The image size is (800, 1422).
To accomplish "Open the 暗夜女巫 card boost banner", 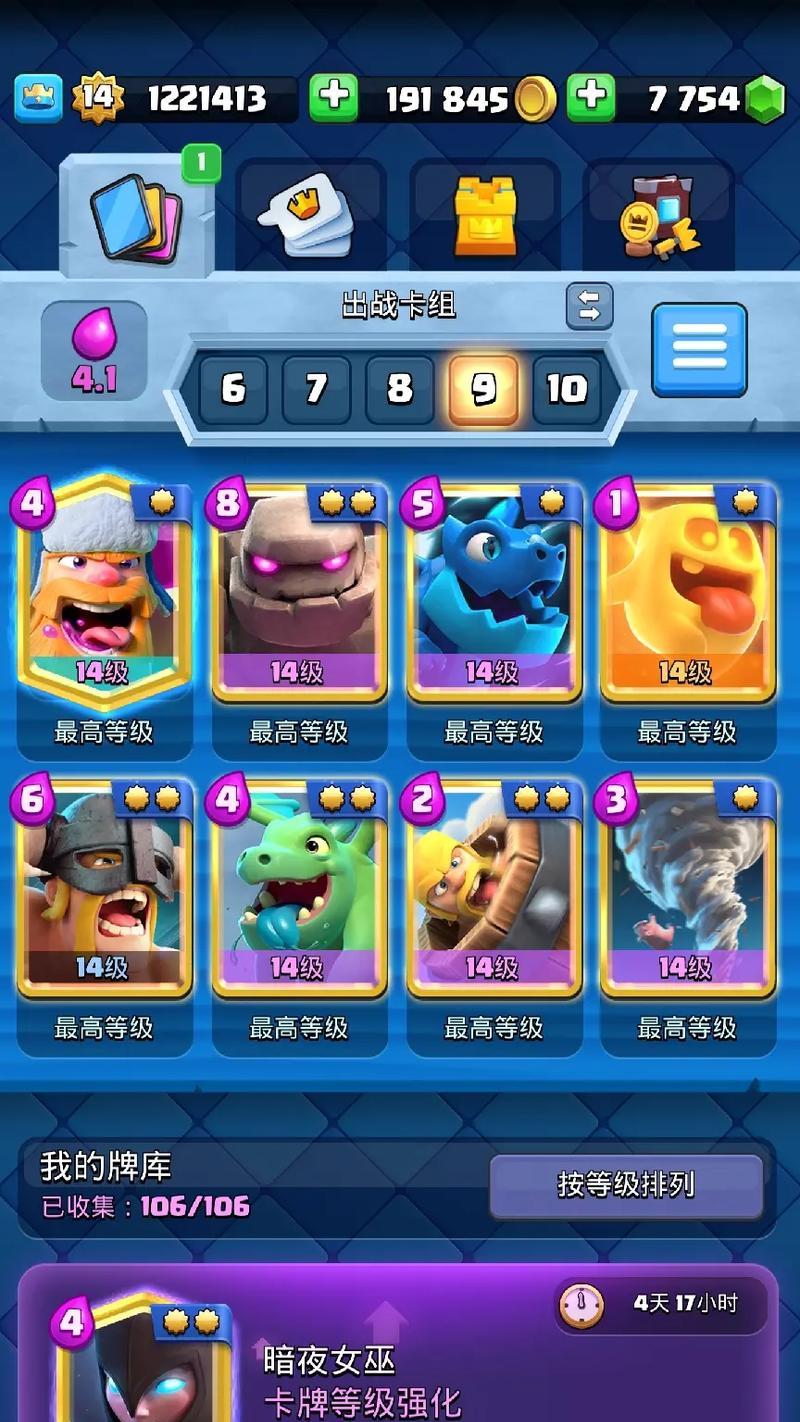I will [398, 1343].
